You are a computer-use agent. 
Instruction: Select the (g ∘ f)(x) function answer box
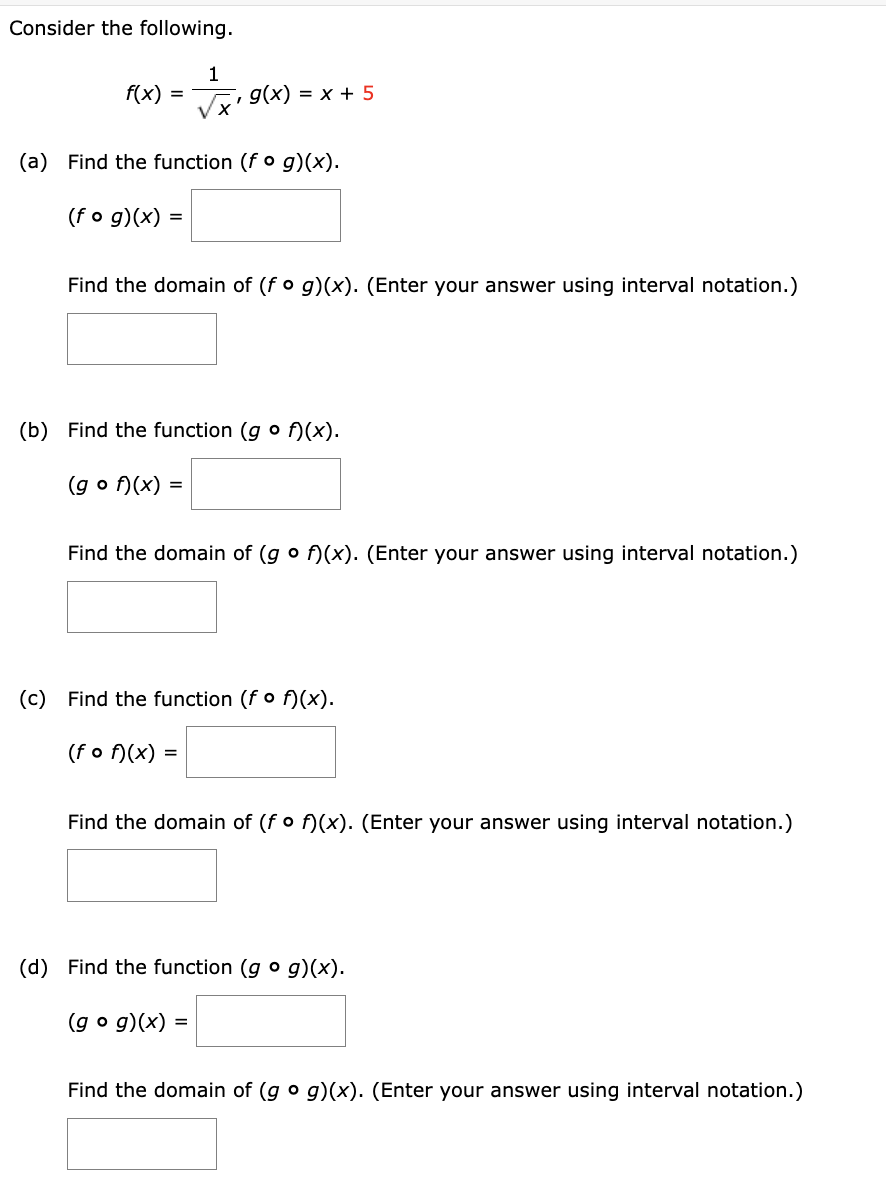click(x=265, y=484)
